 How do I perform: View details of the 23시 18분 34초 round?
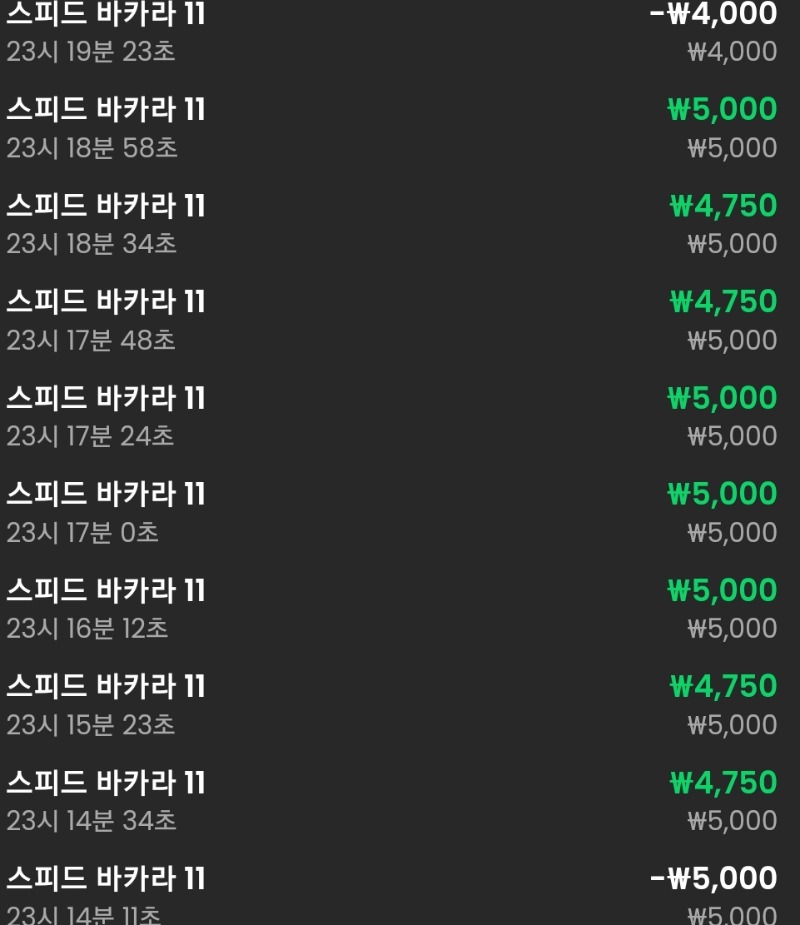click(x=400, y=224)
